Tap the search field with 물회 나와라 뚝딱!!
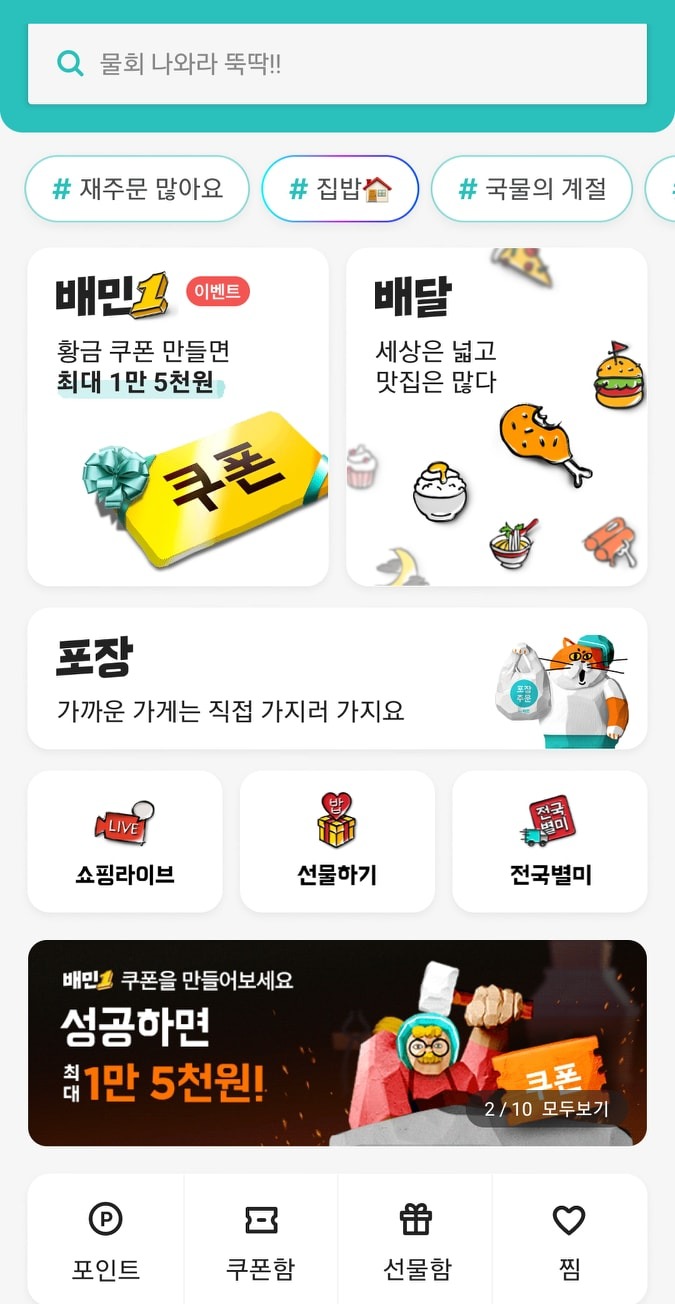The width and height of the screenshot is (675, 1304). click(x=337, y=64)
